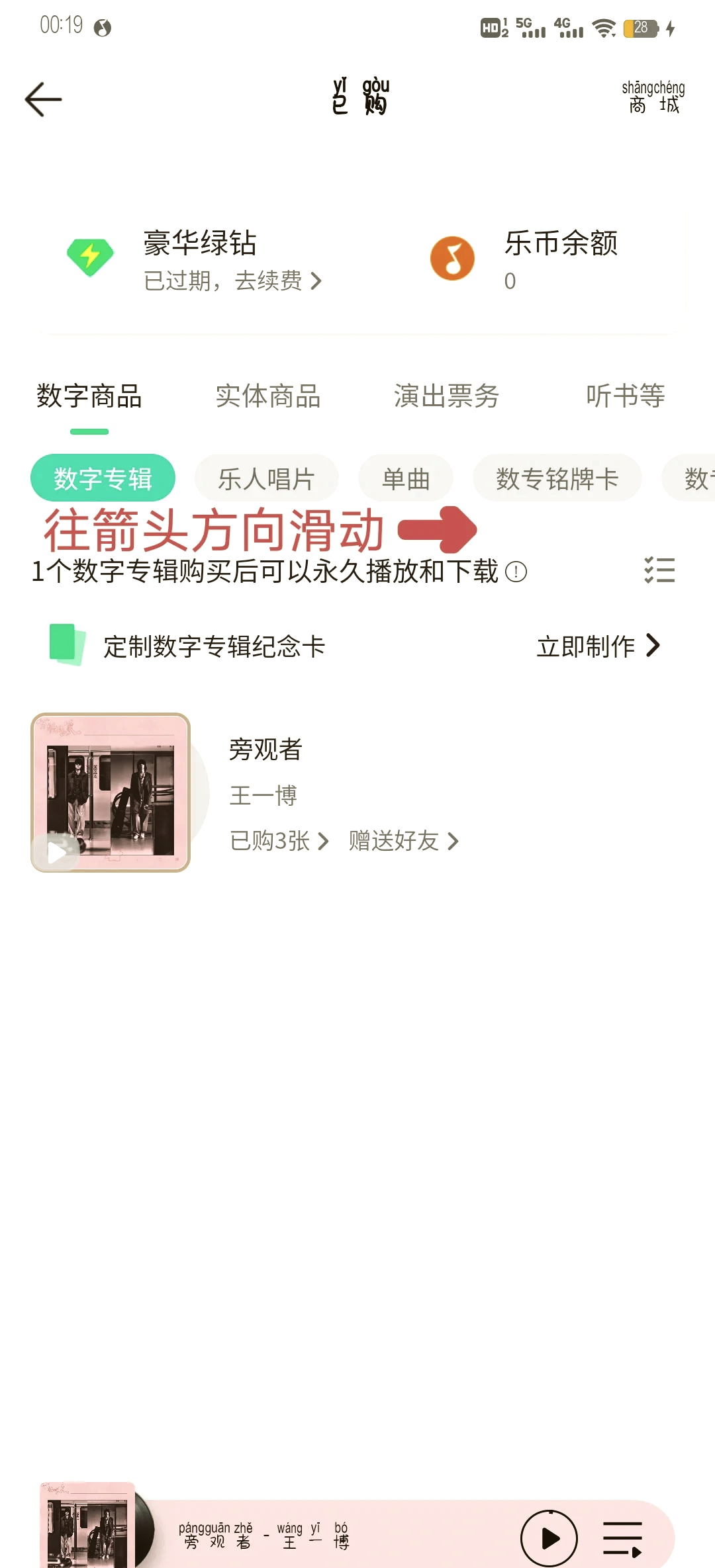
Task: View the 已购3张 purchase details
Action: (x=279, y=841)
